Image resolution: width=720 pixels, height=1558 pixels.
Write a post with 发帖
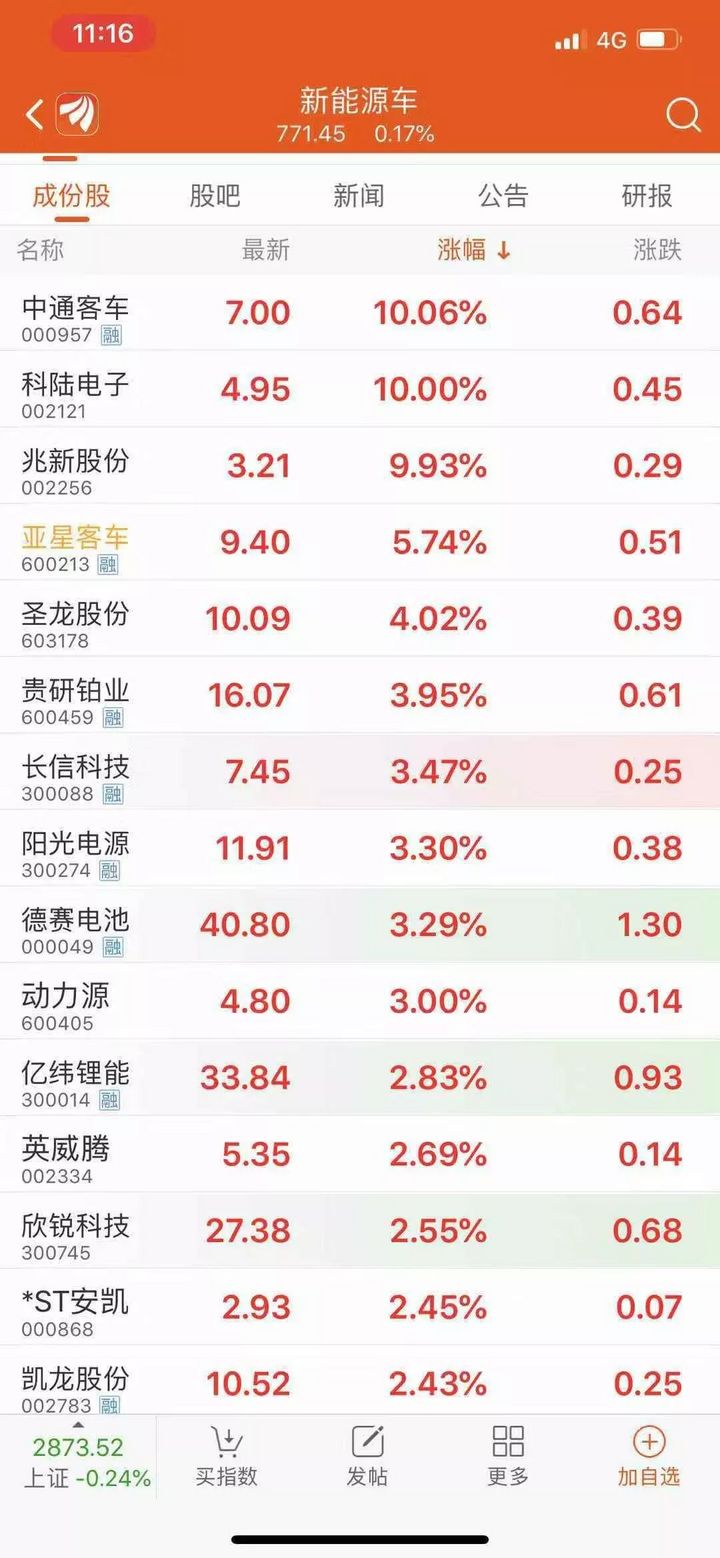(x=367, y=1456)
